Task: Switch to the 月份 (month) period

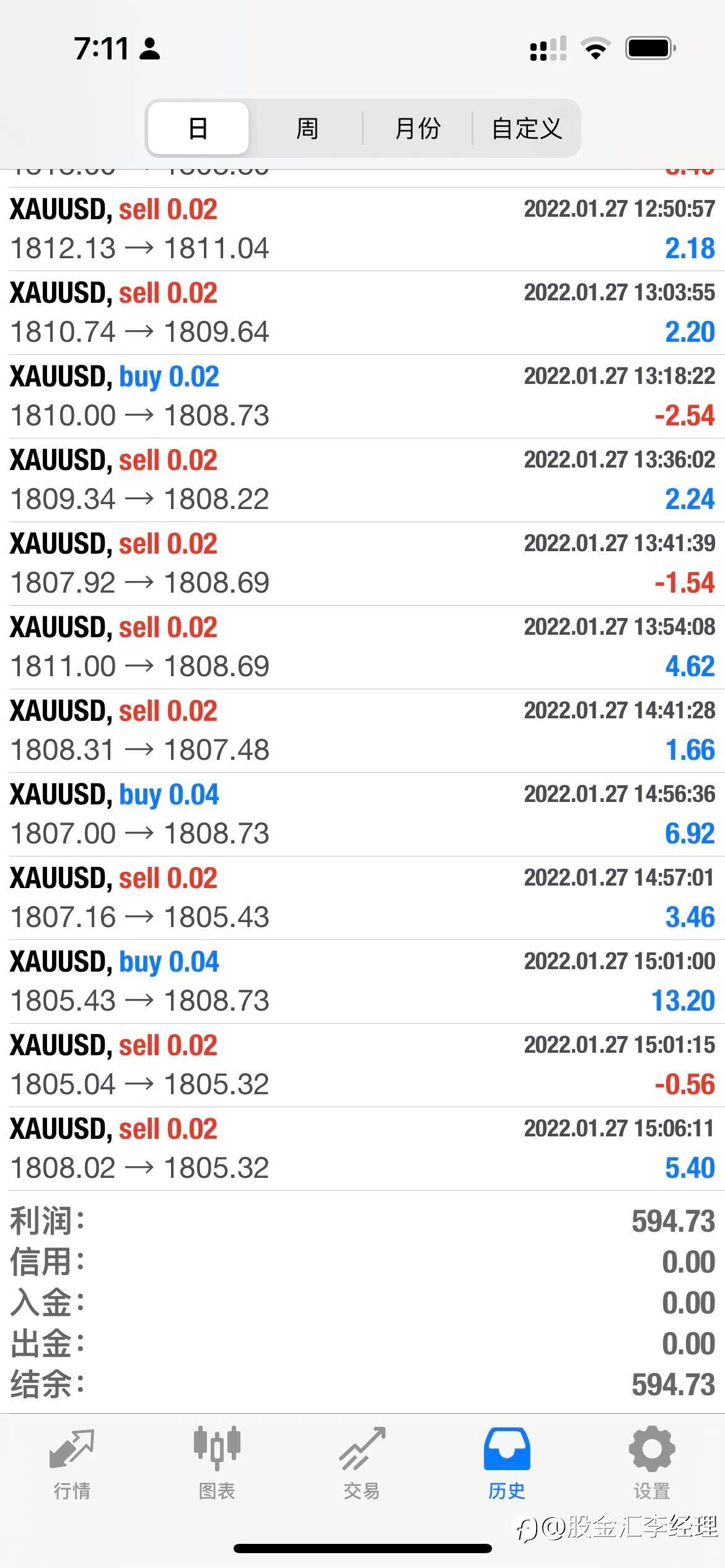Action: tap(417, 128)
